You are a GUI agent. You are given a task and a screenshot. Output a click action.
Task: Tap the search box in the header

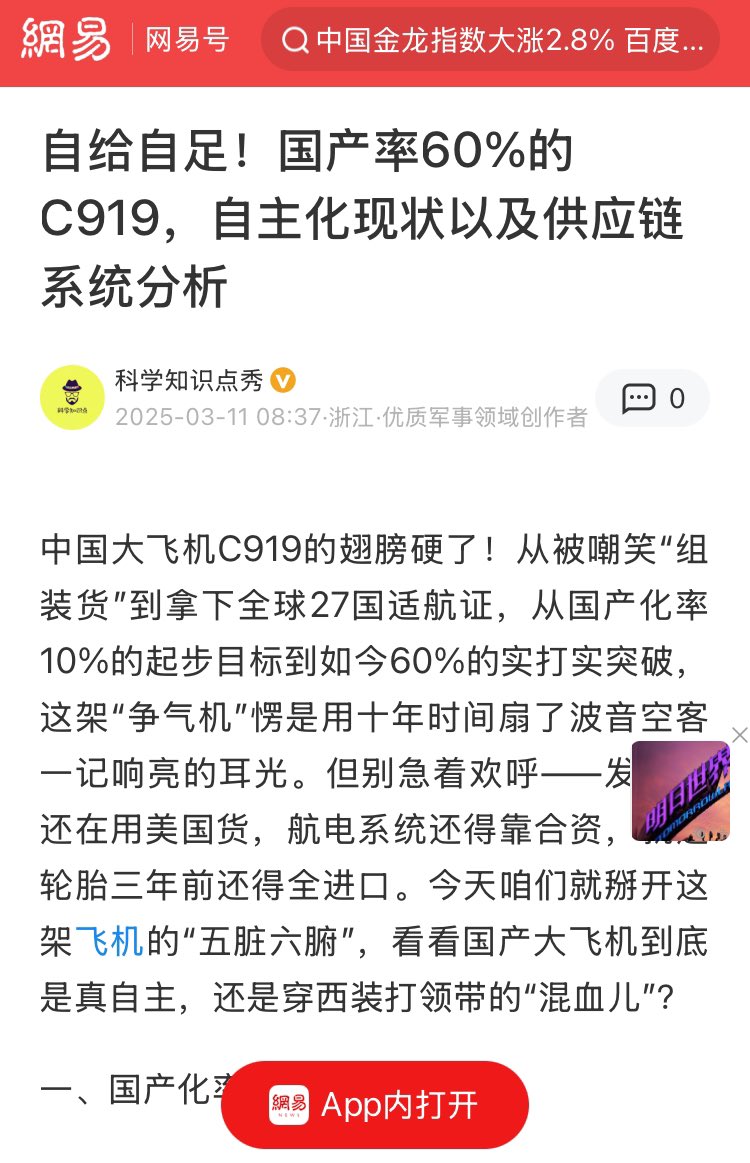point(490,40)
